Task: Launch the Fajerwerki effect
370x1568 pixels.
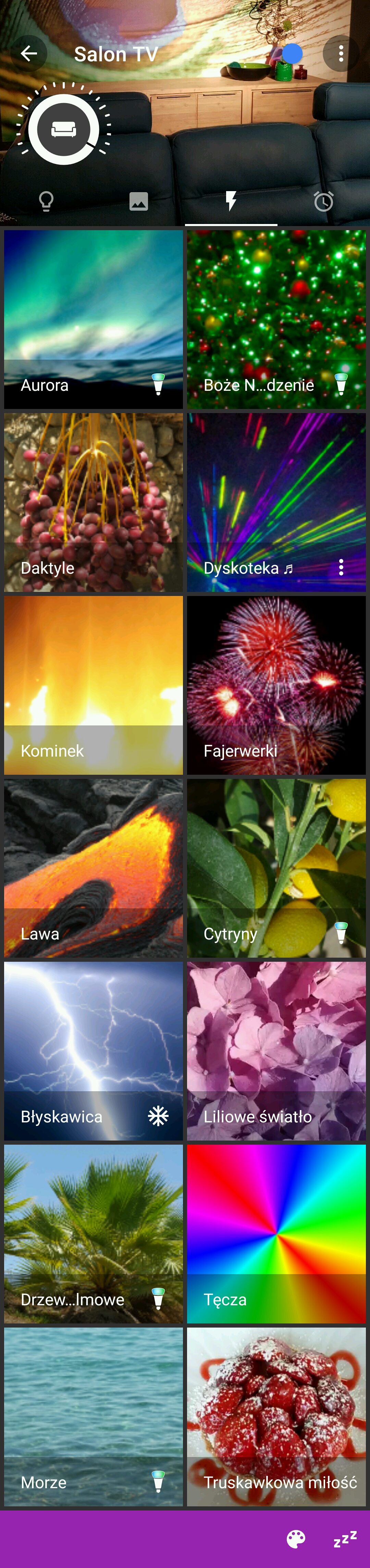Action: [276, 685]
